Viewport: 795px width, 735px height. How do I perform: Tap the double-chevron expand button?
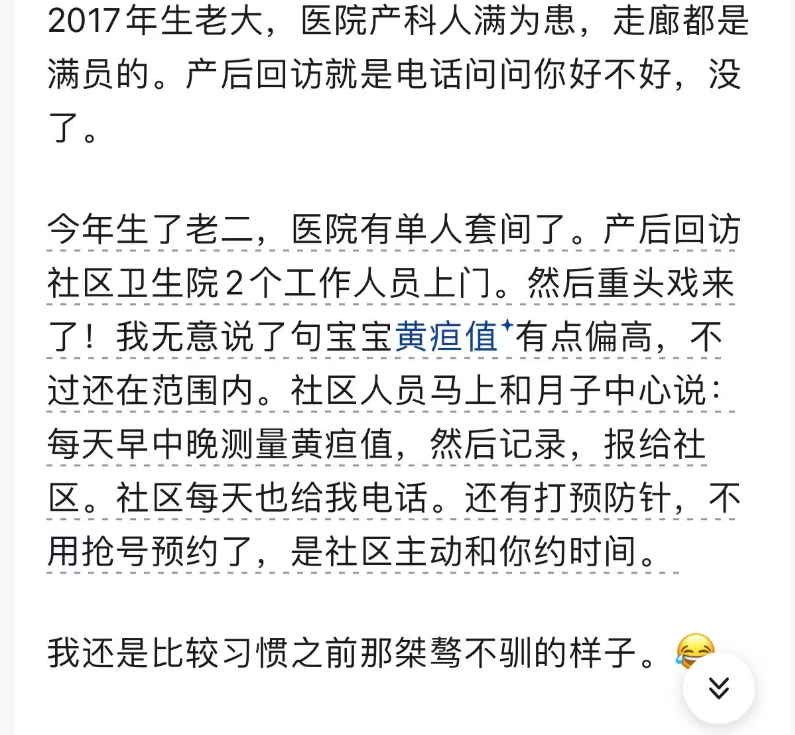718,688
